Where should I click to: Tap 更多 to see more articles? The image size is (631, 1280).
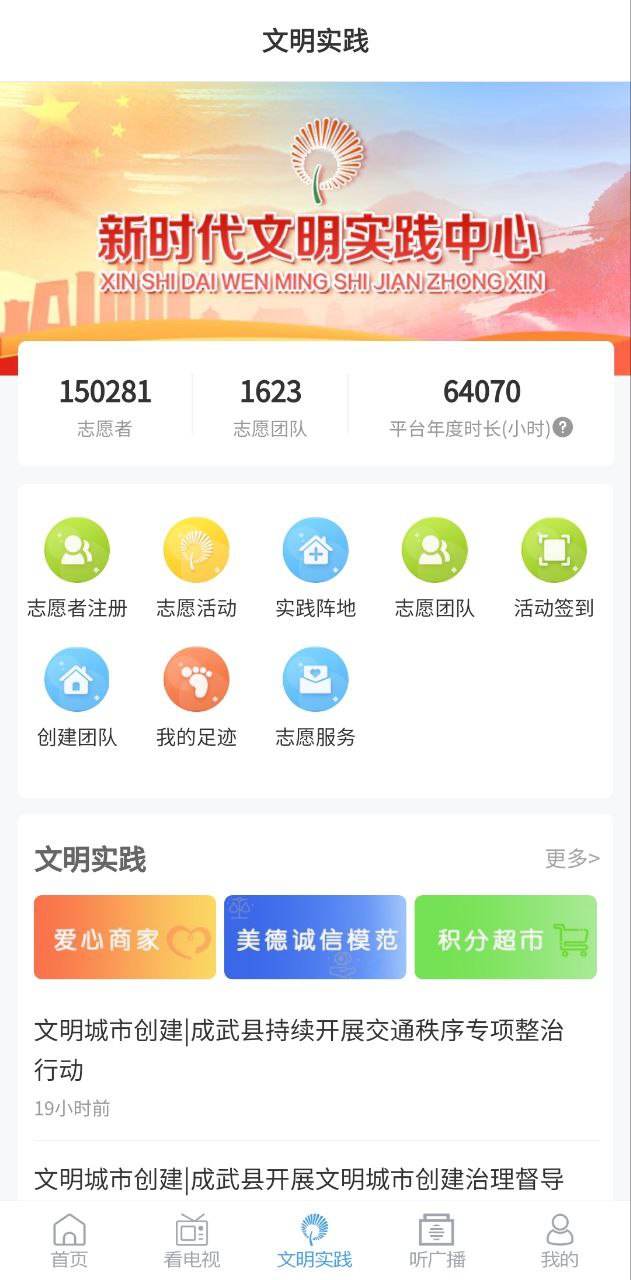[572, 858]
